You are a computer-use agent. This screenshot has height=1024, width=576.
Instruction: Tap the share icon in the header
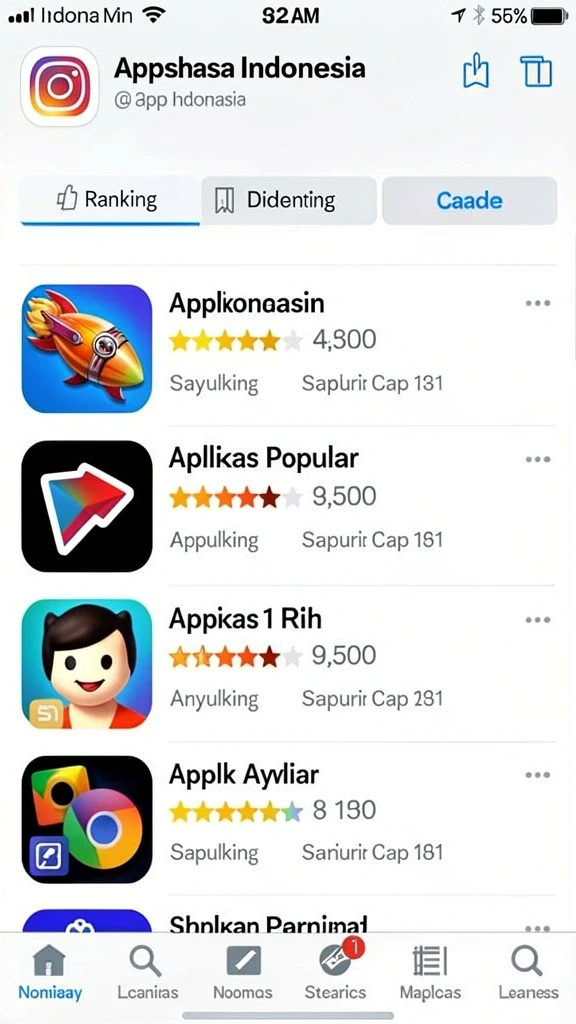pyautogui.click(x=475, y=71)
